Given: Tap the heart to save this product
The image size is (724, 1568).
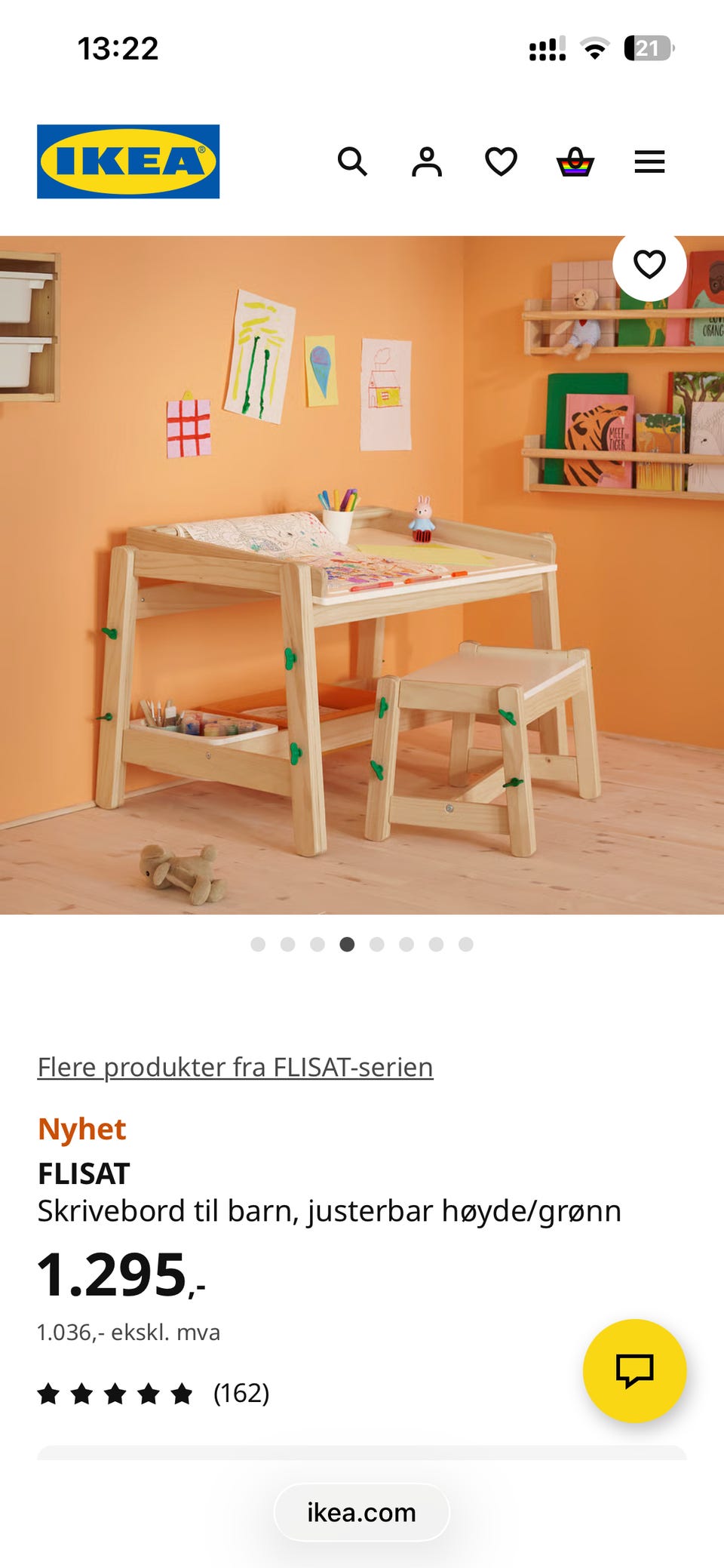Looking at the screenshot, I should click(x=649, y=265).
